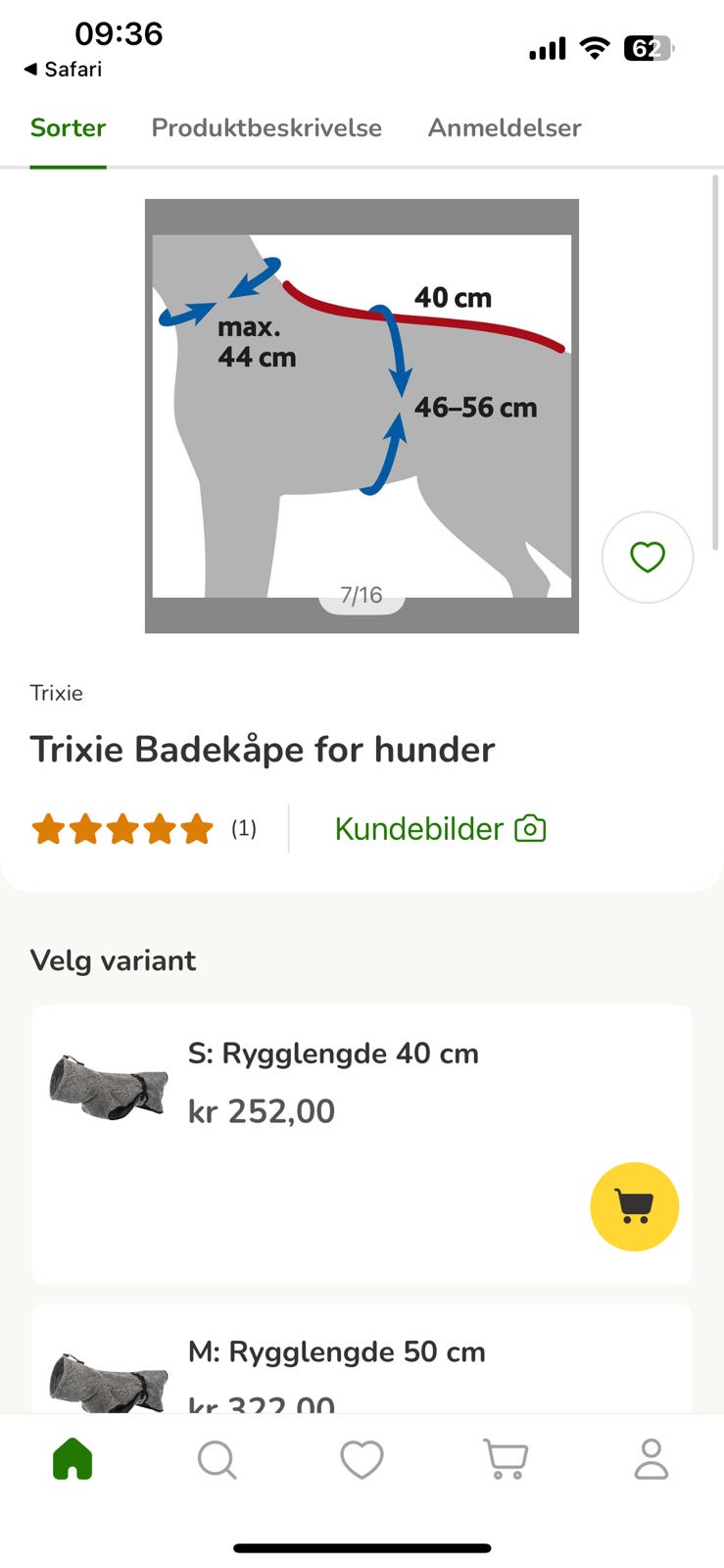Tap the size S bathrobe thumbnail
This screenshot has height=1568, width=724.
[108, 1088]
